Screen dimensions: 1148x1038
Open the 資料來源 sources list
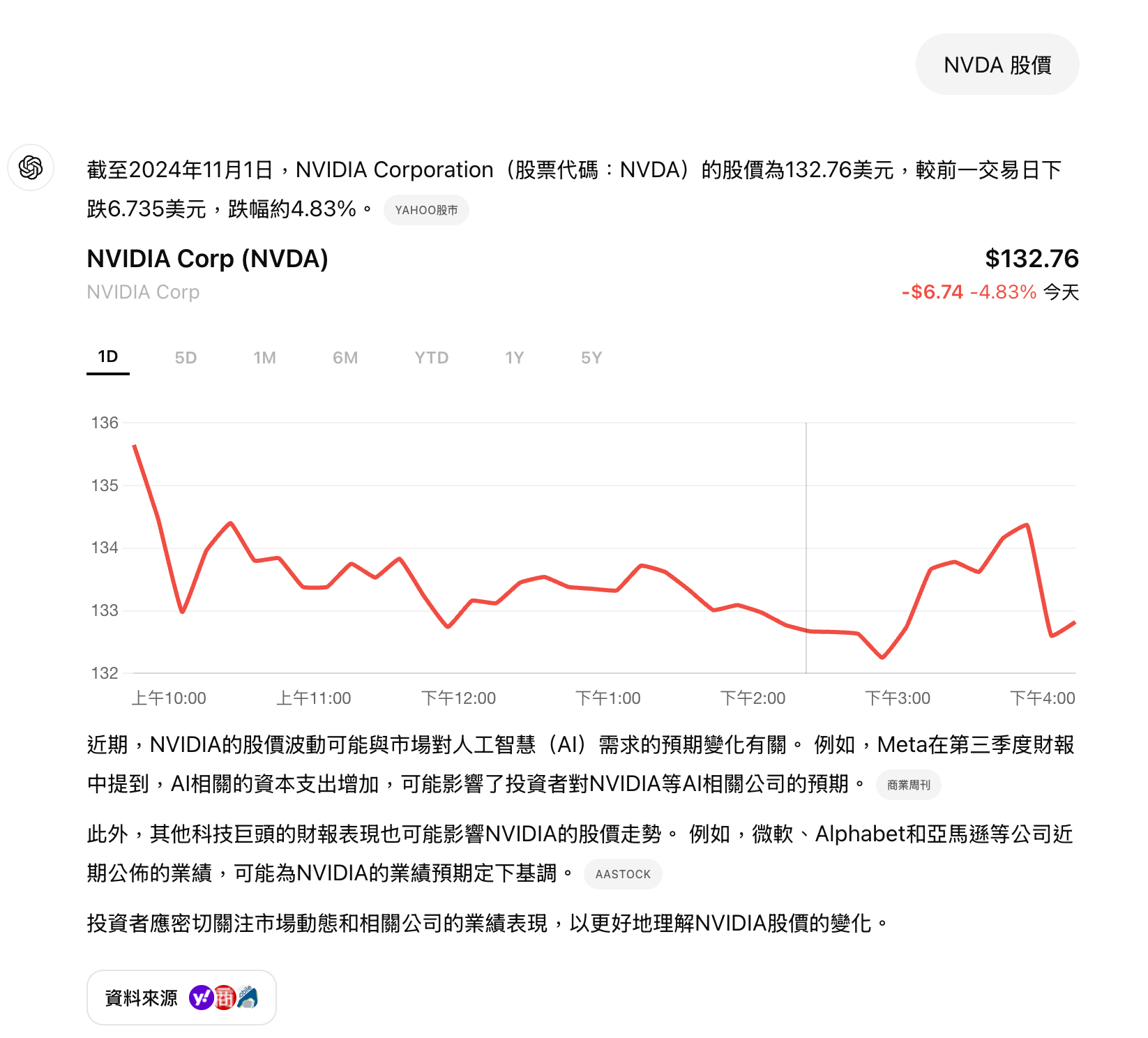[181, 998]
